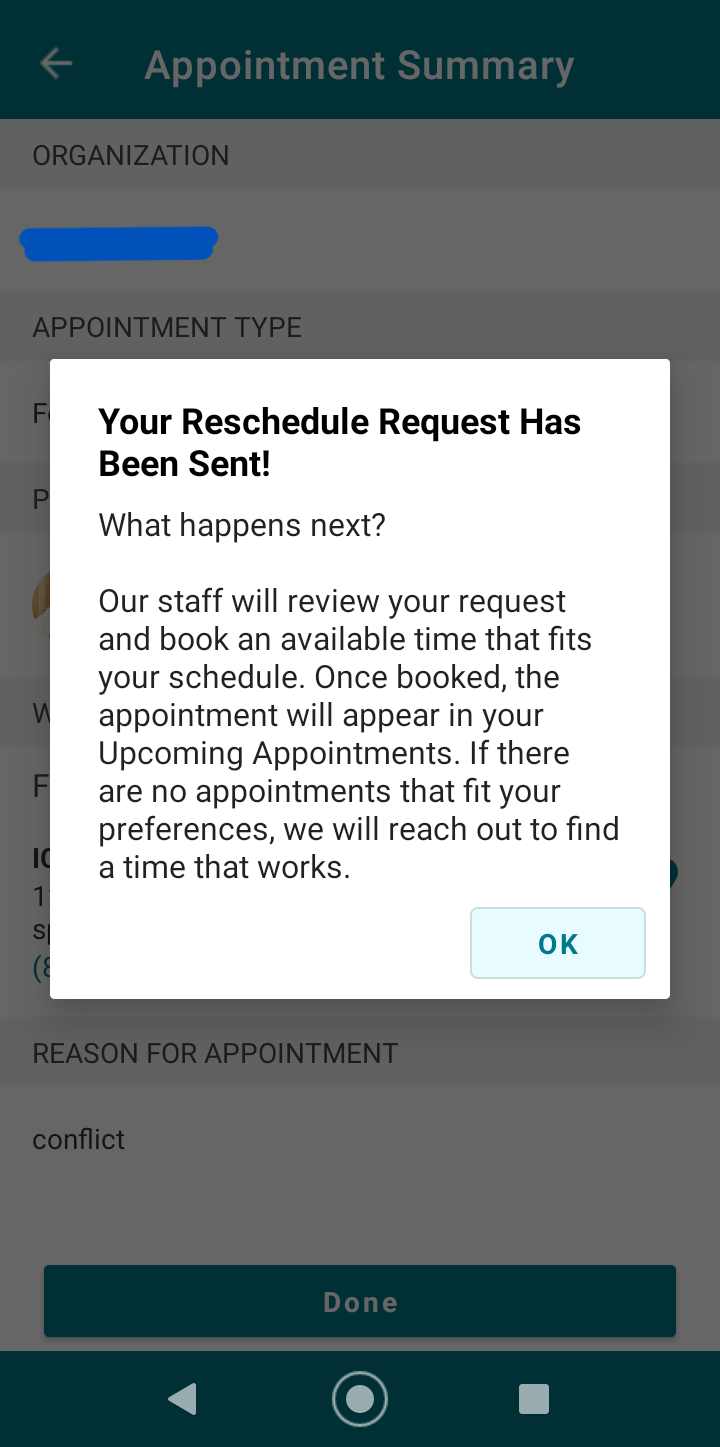Tap the APPOINTMENT TYPE section label
This screenshot has height=1447, width=720.
[x=166, y=327]
